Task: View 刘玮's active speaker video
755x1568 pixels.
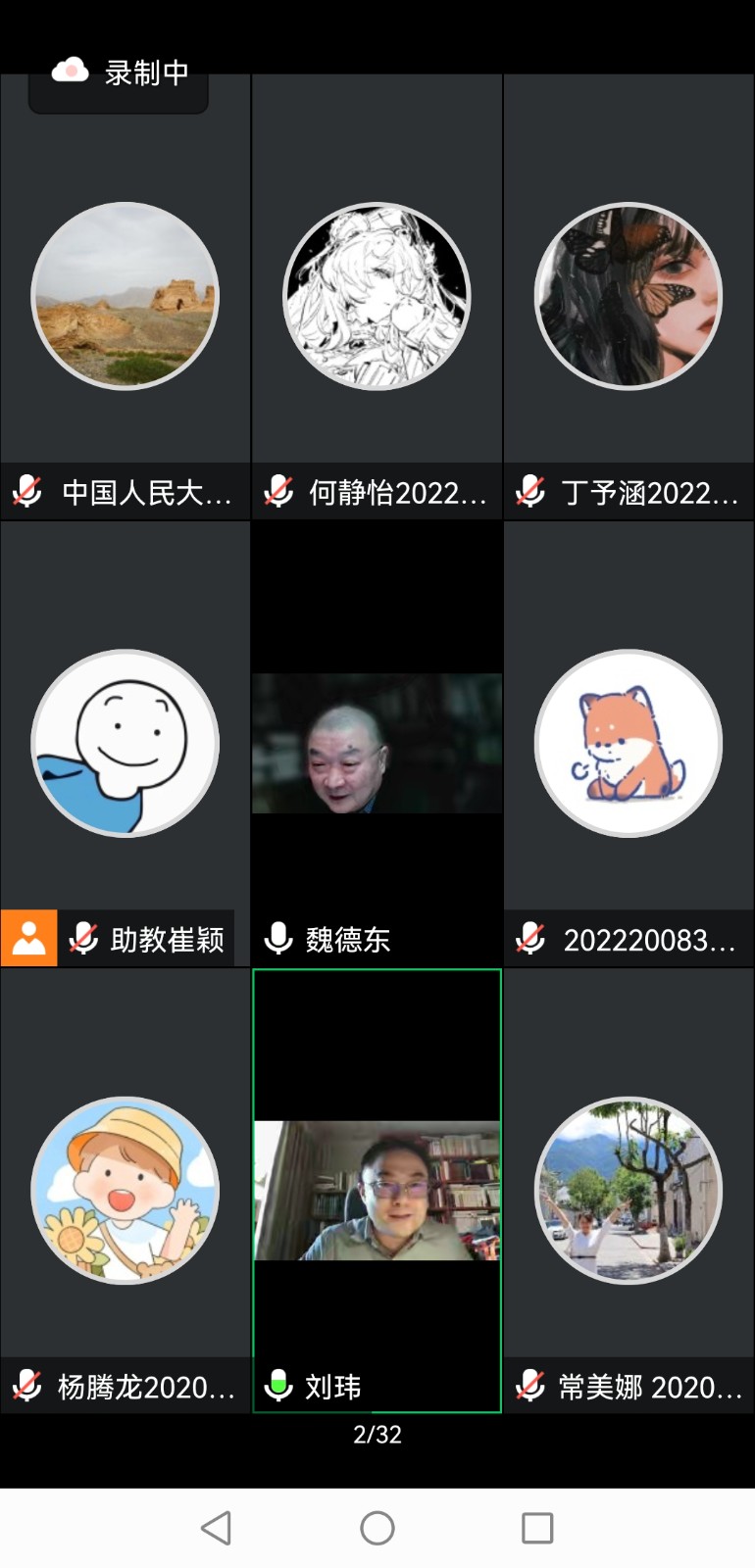Action: click(377, 1190)
